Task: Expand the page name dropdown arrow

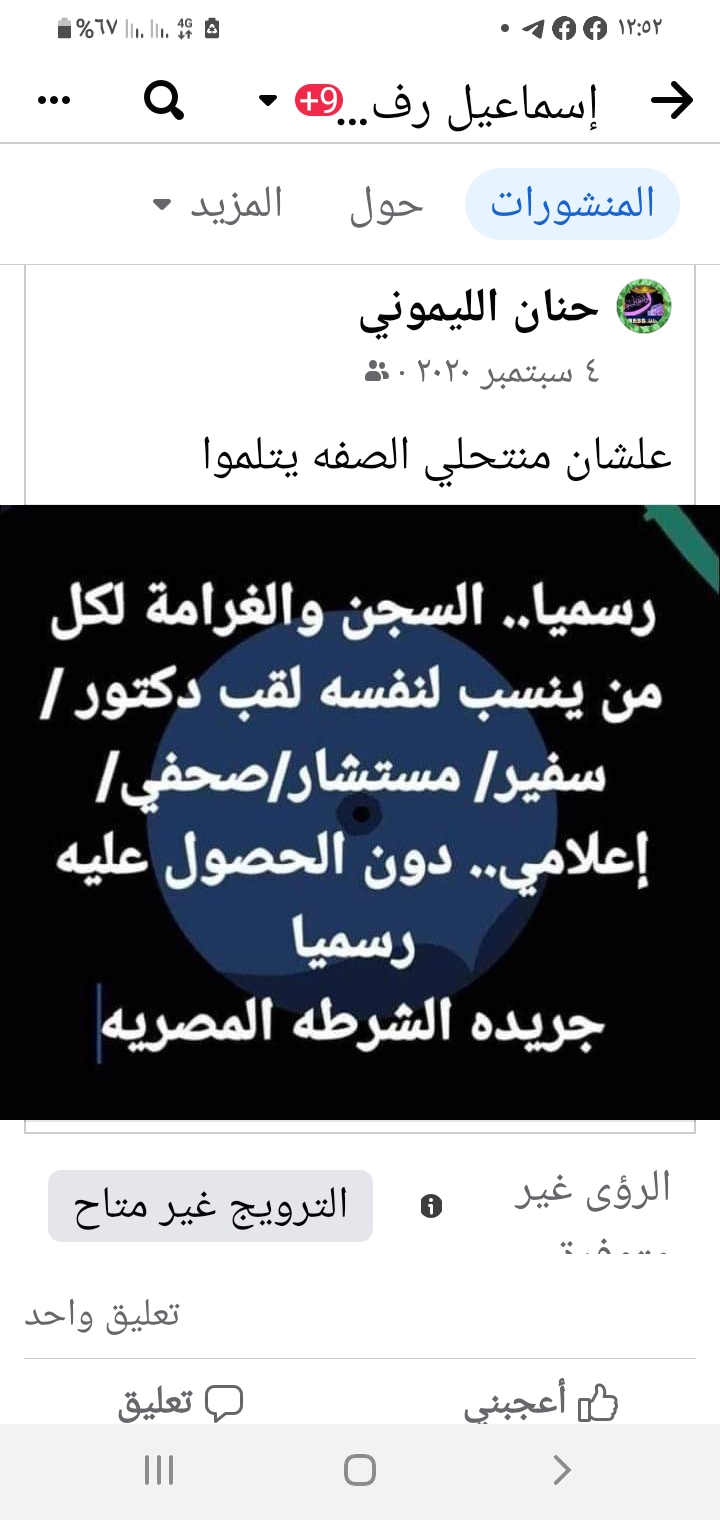Action: click(x=267, y=101)
